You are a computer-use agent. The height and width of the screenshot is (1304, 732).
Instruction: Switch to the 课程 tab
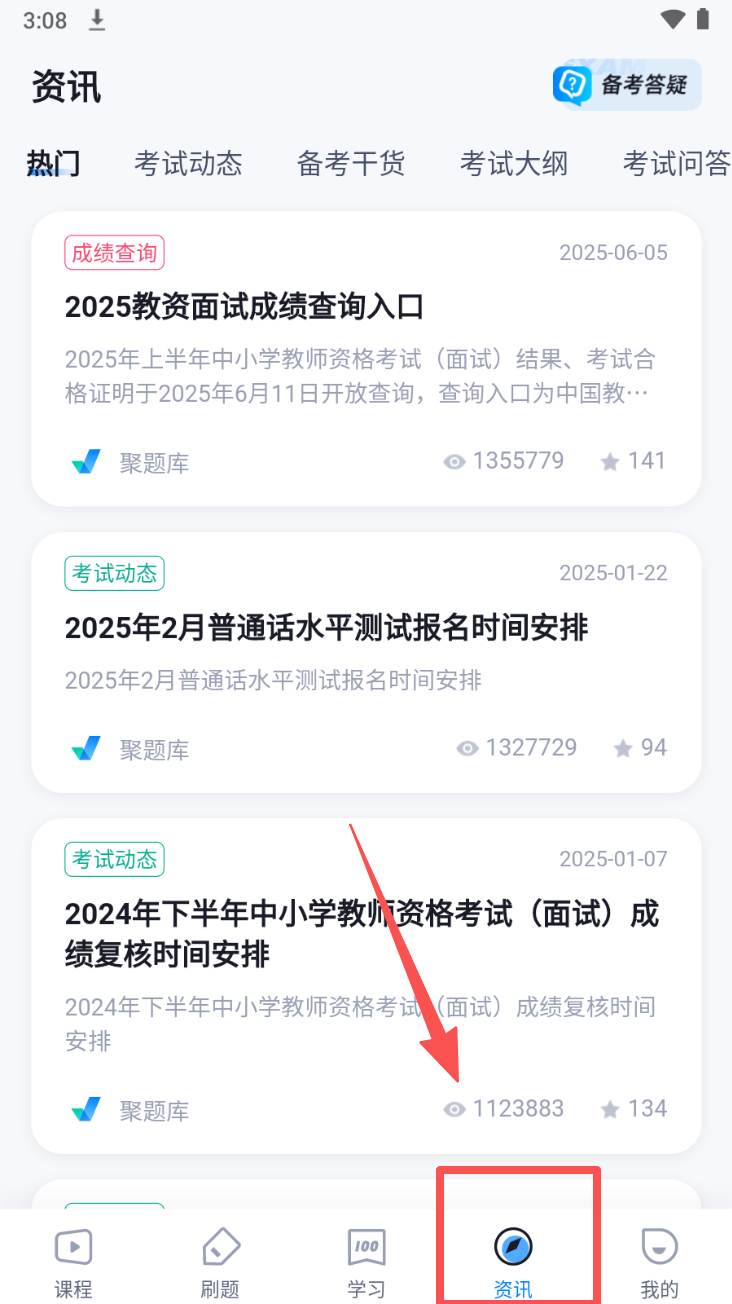[73, 1262]
